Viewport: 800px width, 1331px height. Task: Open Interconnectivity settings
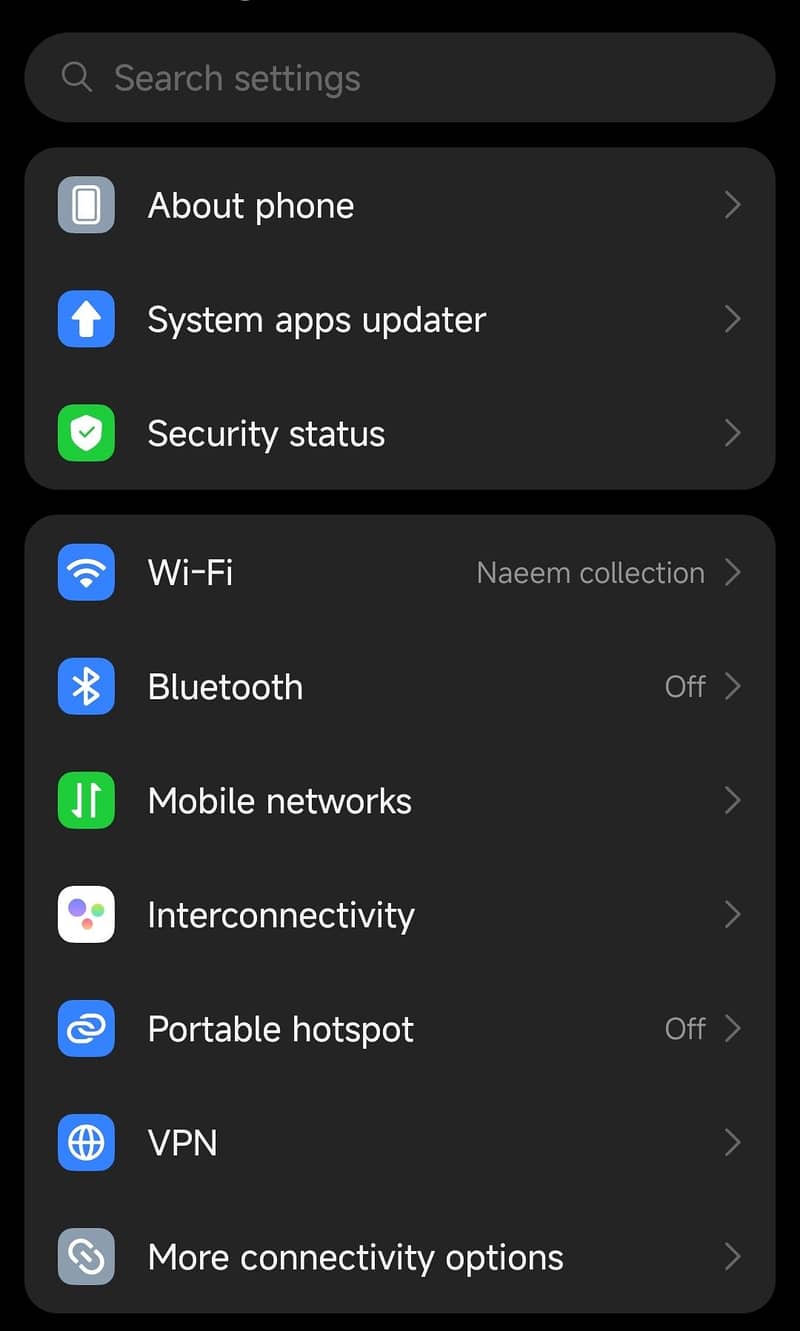point(281,914)
